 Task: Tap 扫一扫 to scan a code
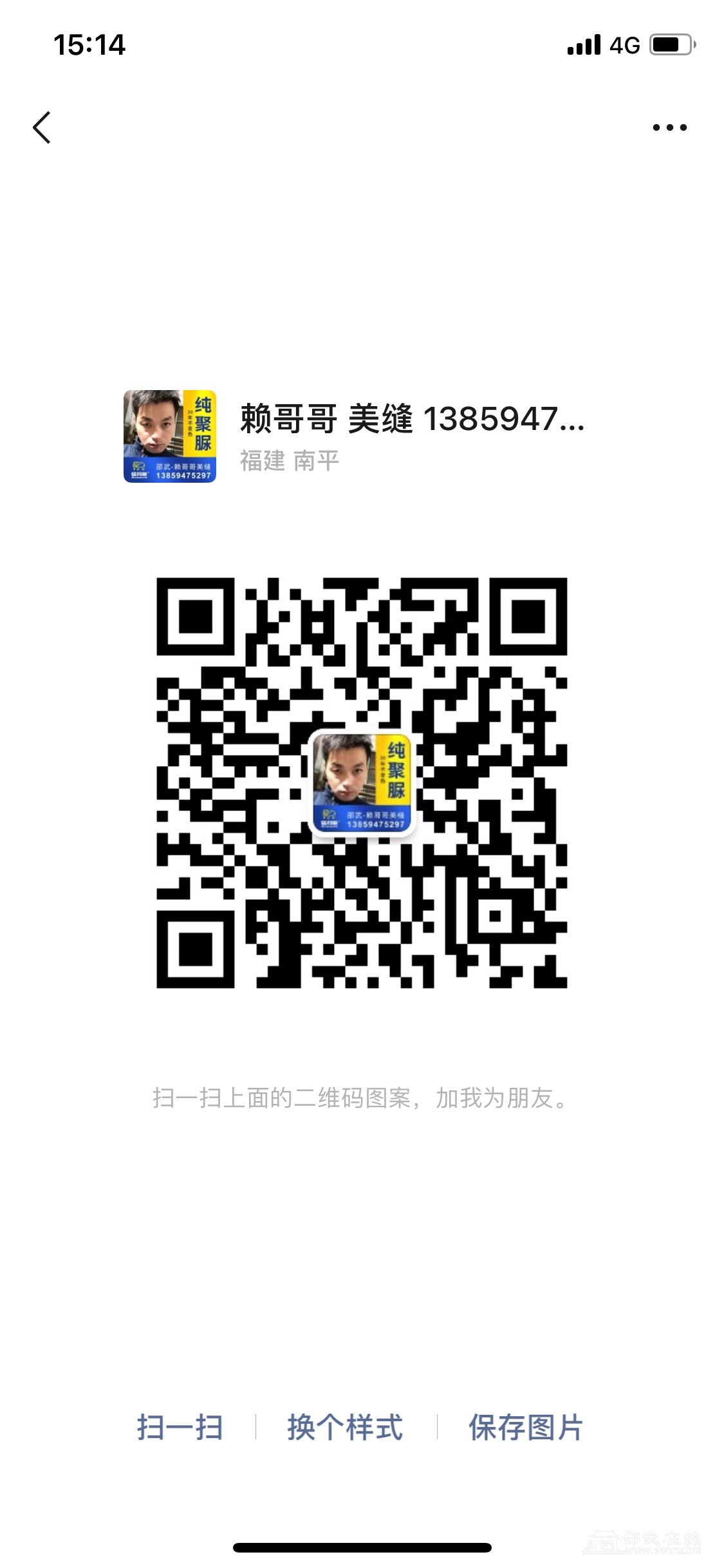(180, 1427)
